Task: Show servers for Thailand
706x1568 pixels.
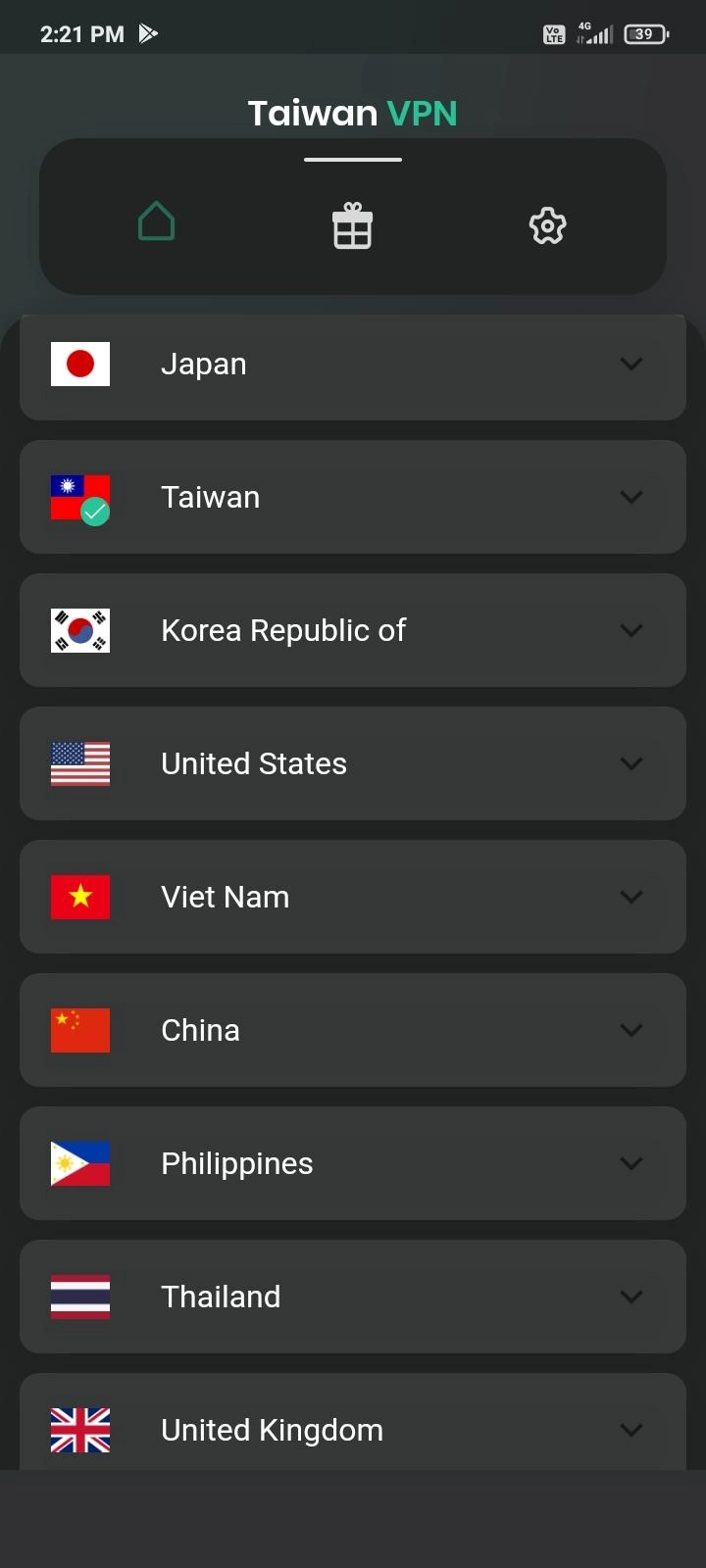Action: 631,1297
